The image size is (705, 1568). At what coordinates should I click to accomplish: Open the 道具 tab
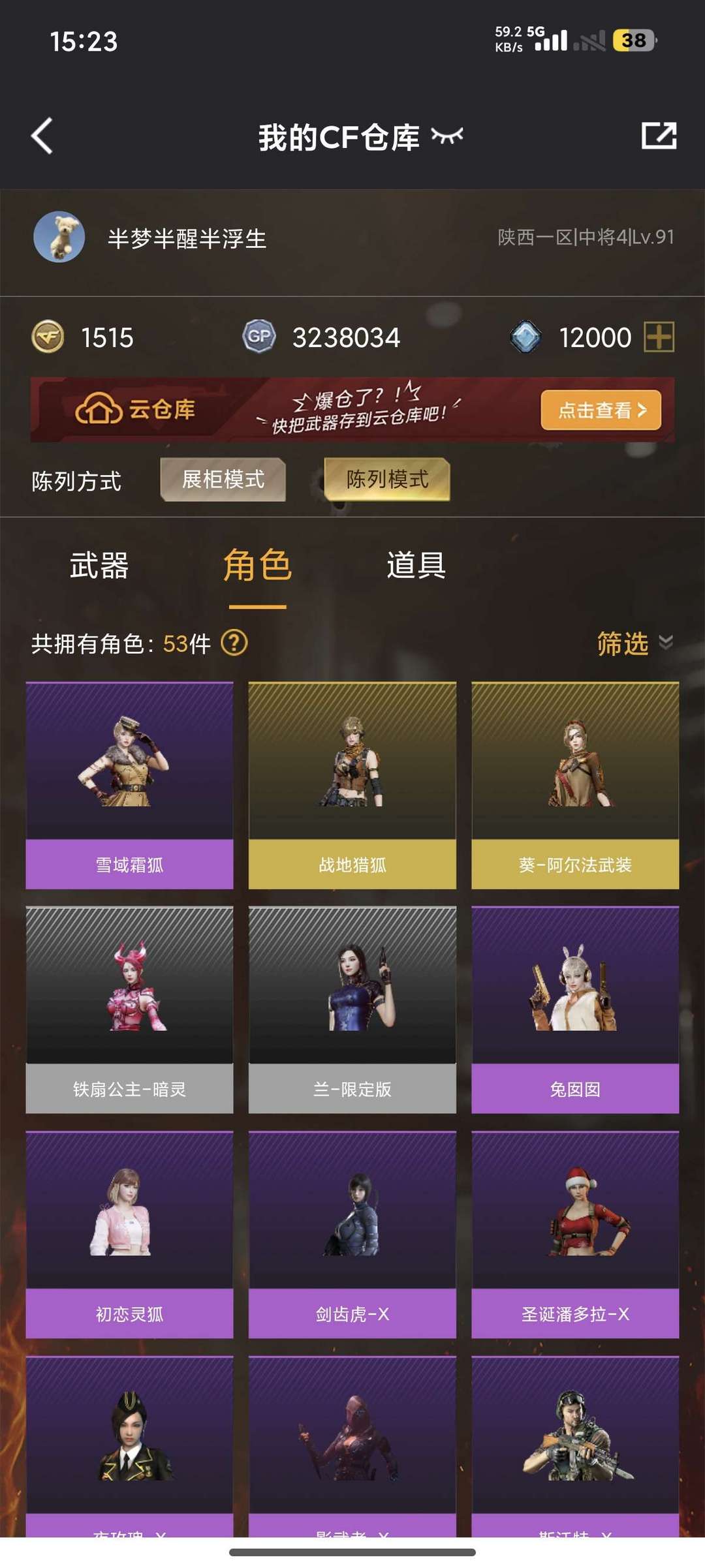click(x=416, y=565)
